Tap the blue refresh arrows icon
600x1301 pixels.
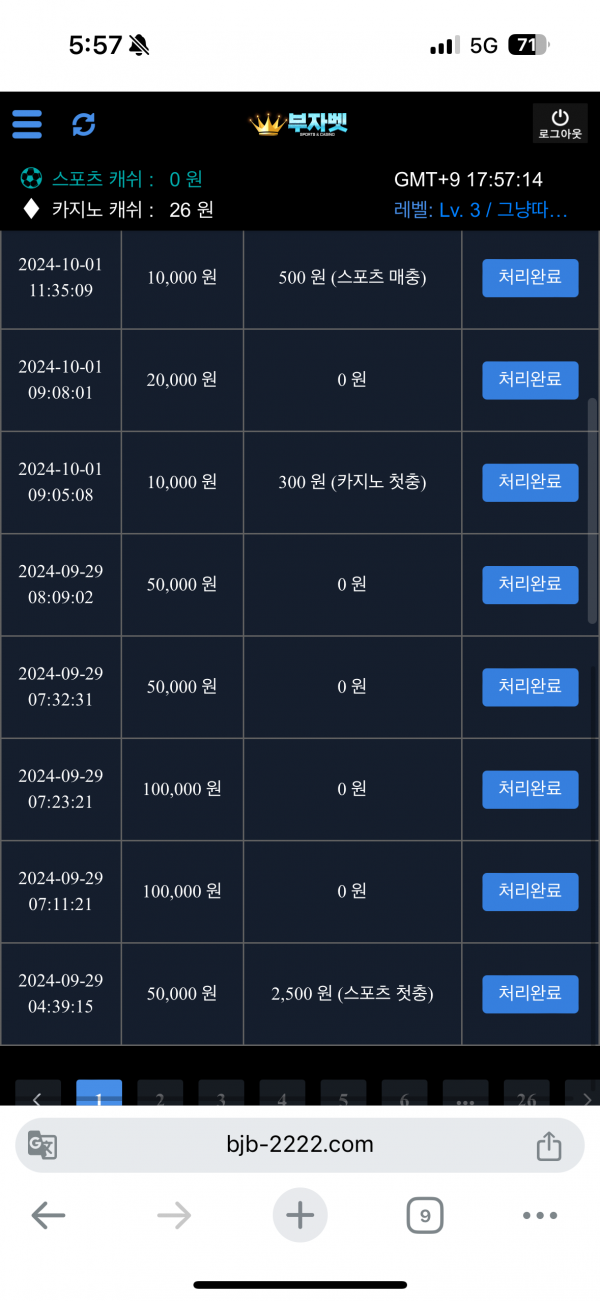(x=84, y=124)
